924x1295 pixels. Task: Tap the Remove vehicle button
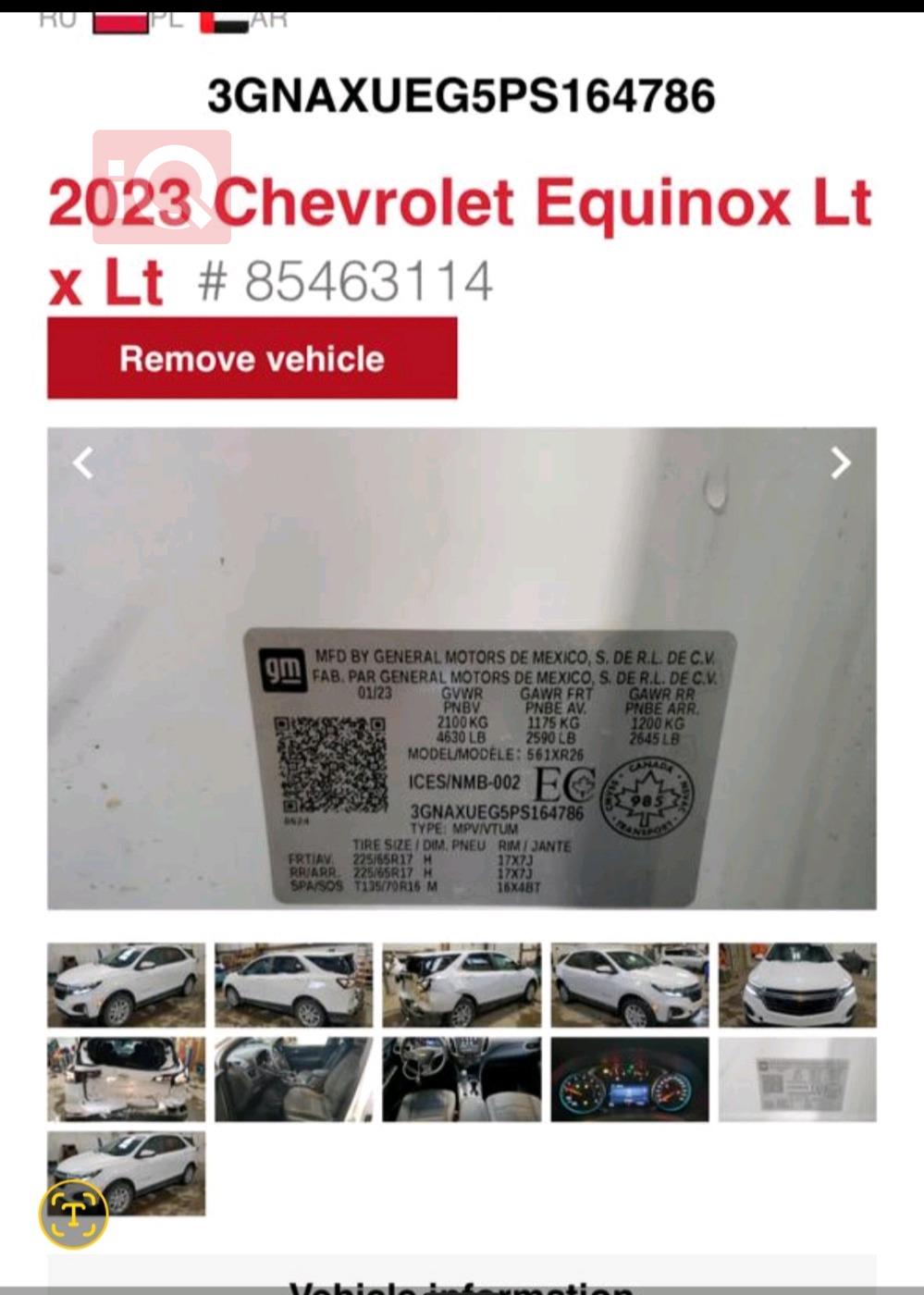252,358
